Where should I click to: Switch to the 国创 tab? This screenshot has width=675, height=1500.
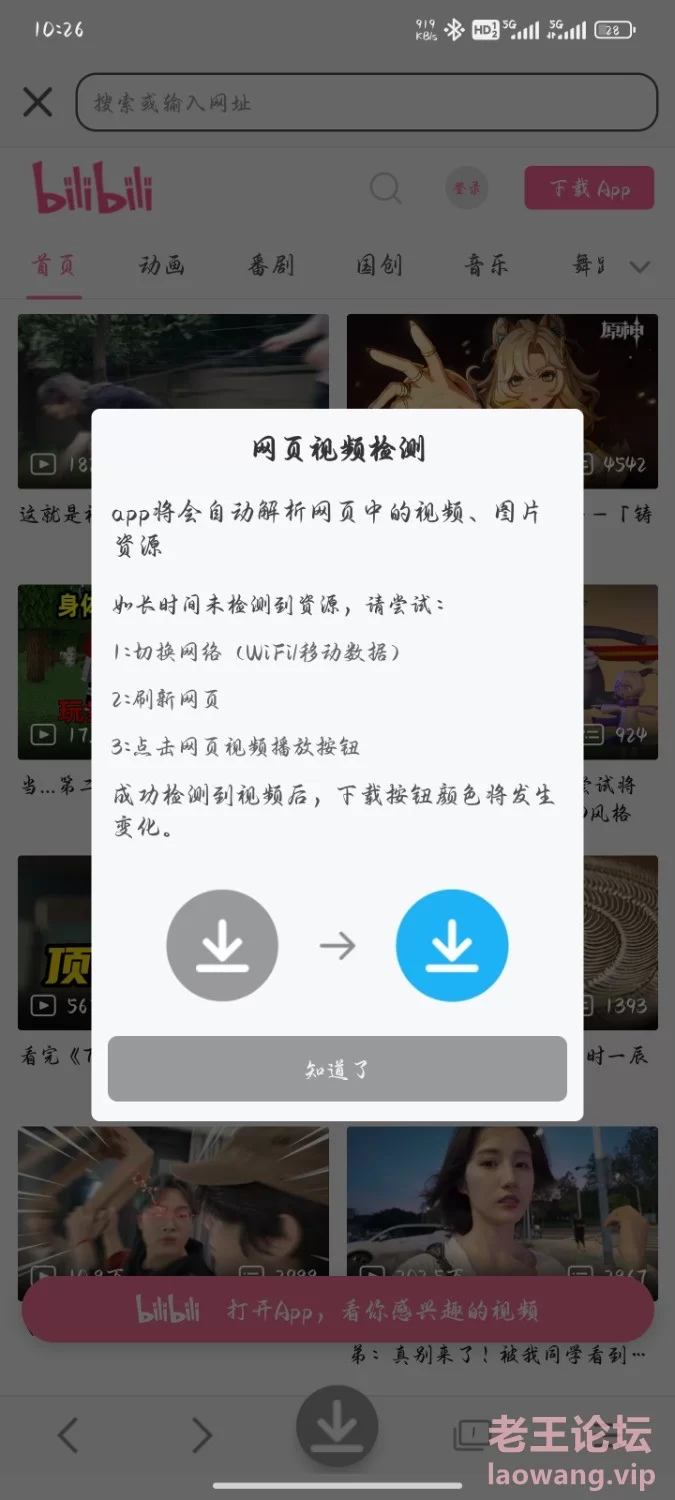[x=379, y=266]
